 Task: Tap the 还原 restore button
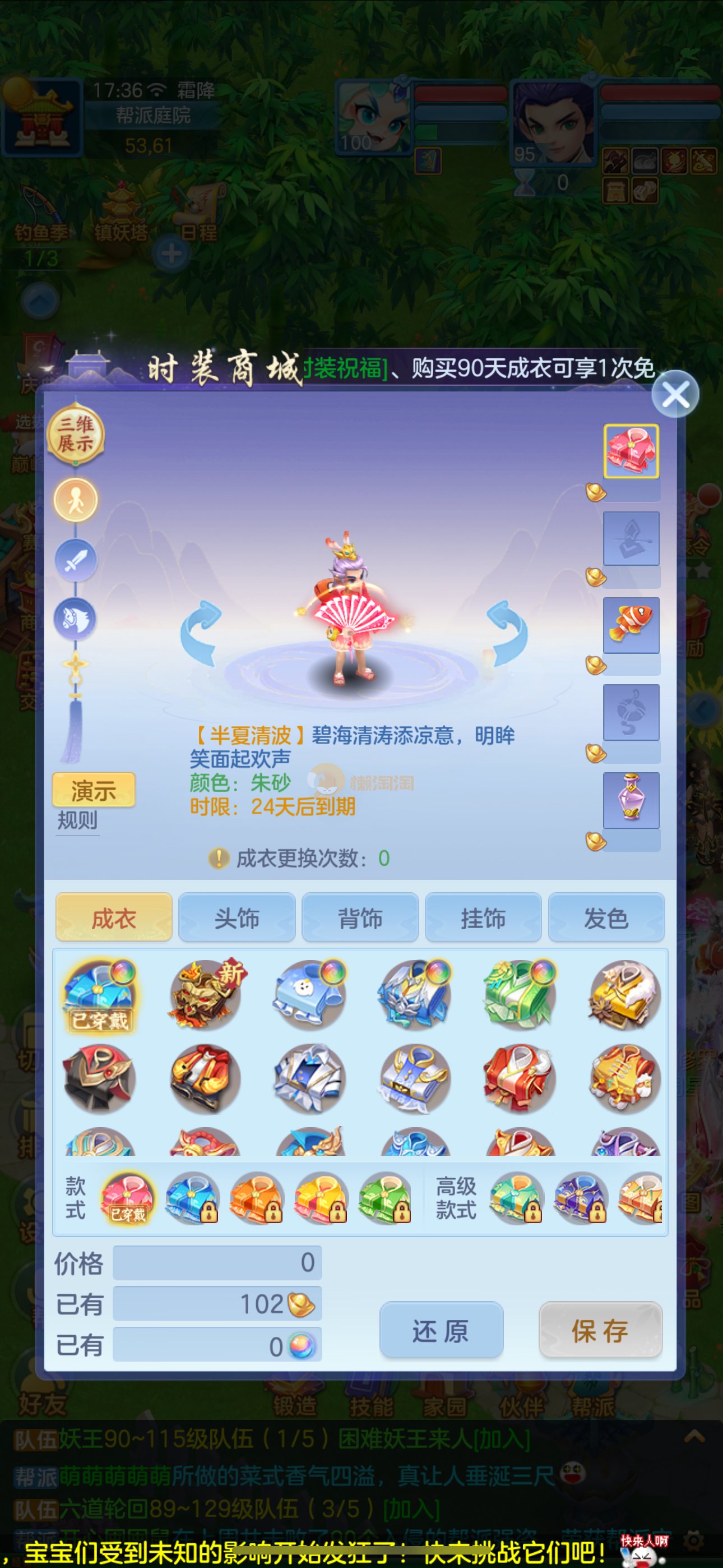pos(441,1331)
